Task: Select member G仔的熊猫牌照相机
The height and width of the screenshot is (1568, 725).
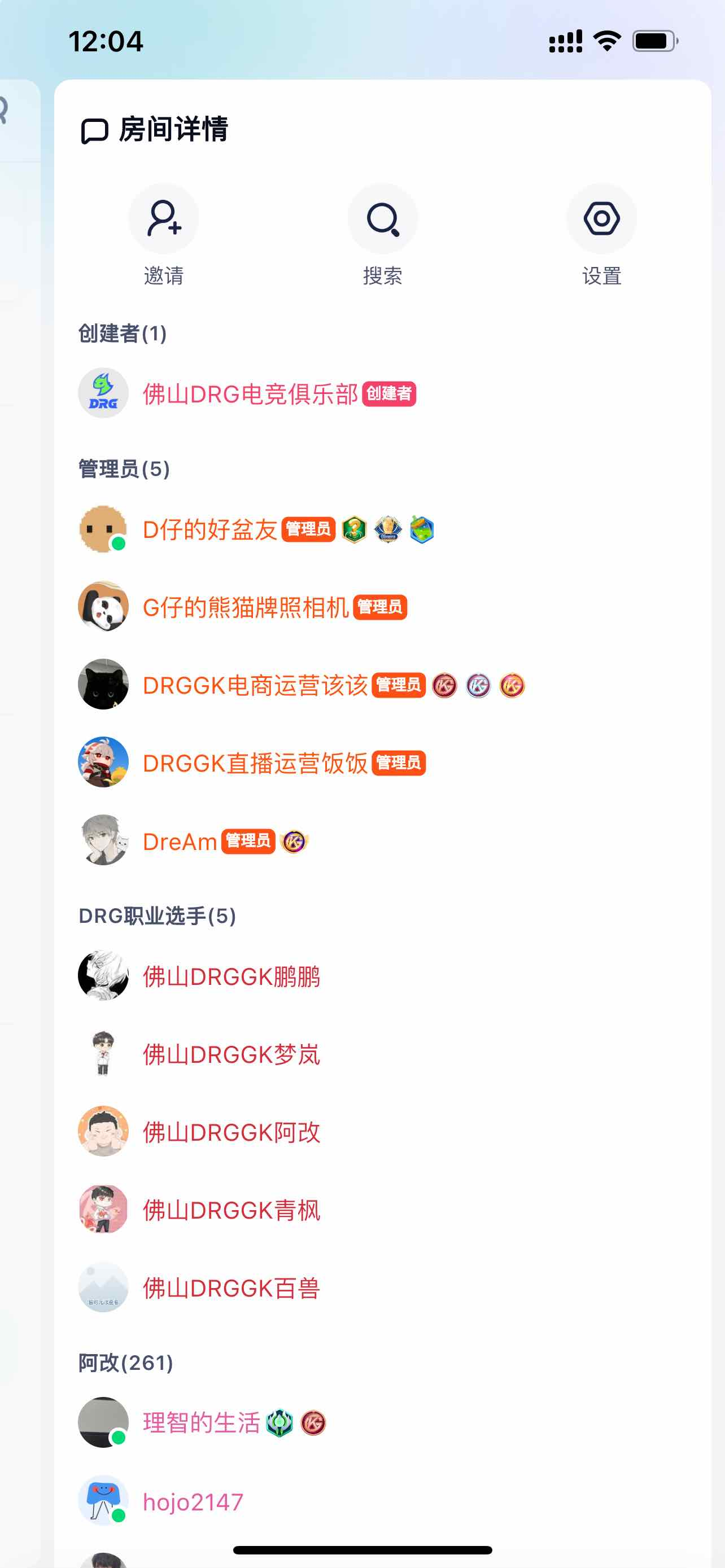Action: click(x=245, y=607)
